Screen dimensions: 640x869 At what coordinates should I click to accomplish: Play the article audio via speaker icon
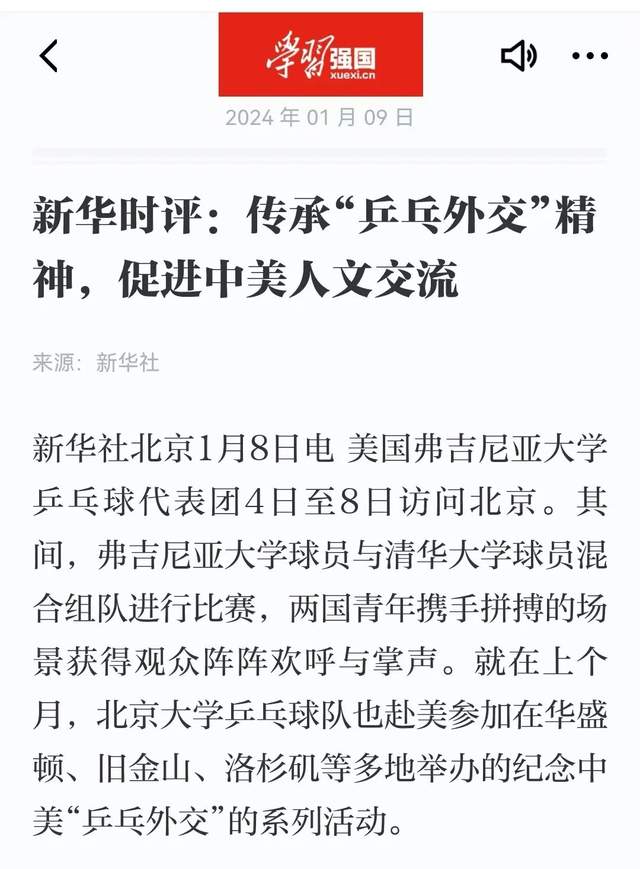[x=518, y=56]
